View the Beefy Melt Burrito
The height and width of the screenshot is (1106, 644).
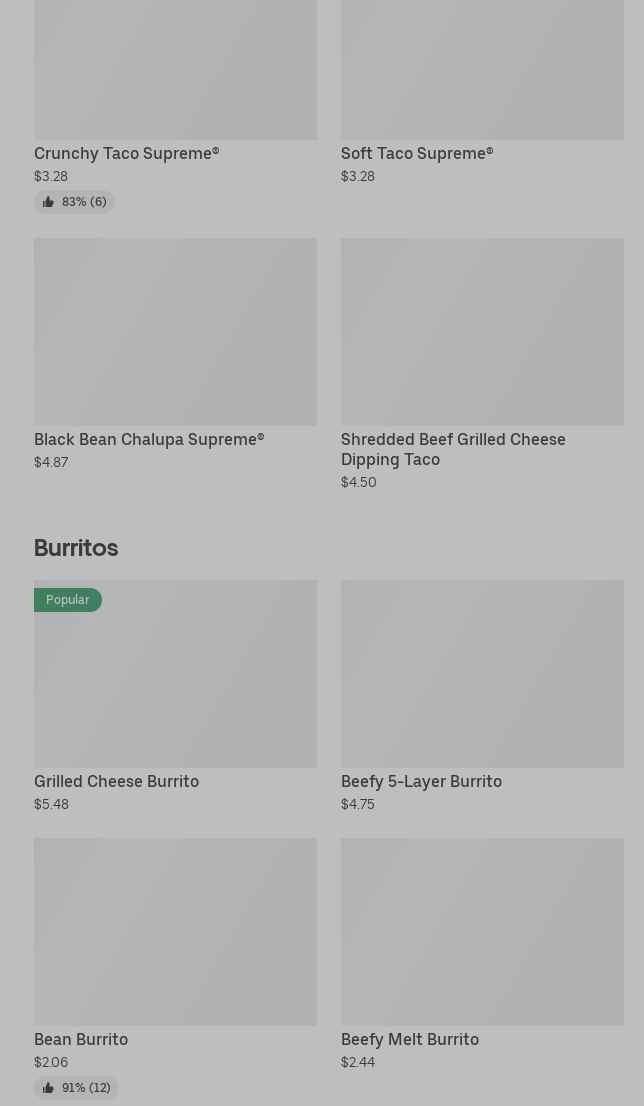coord(482,954)
